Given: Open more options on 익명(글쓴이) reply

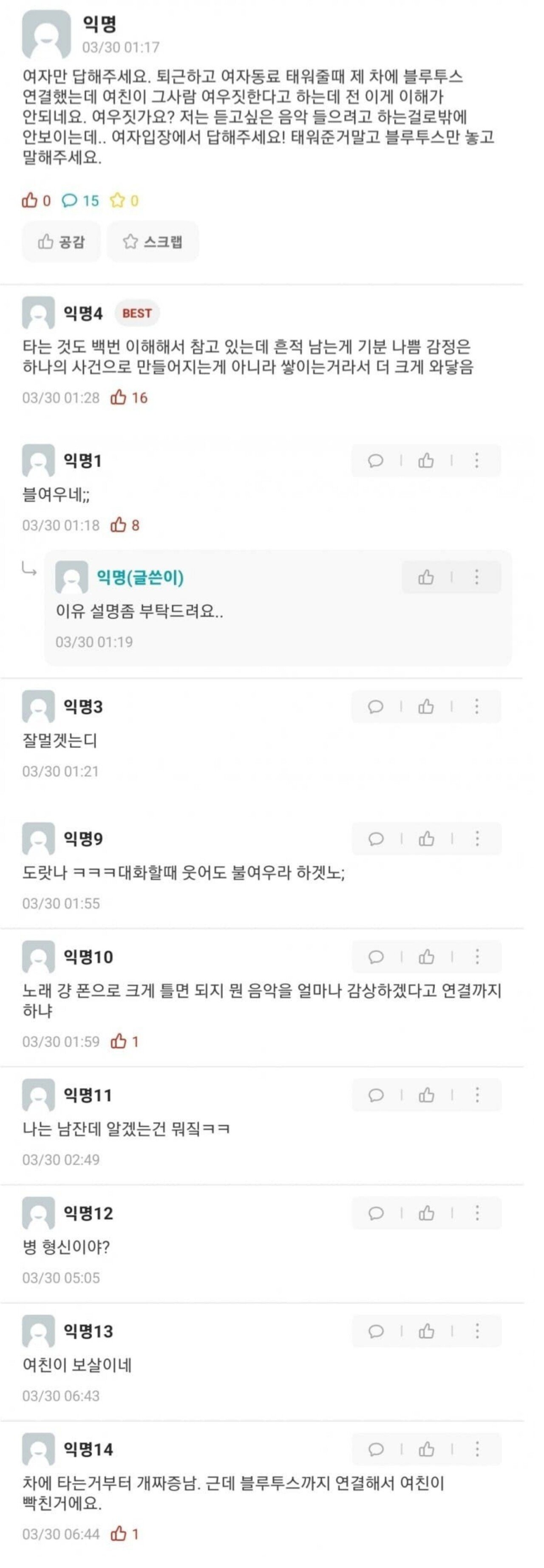Looking at the screenshot, I should pos(476,577).
